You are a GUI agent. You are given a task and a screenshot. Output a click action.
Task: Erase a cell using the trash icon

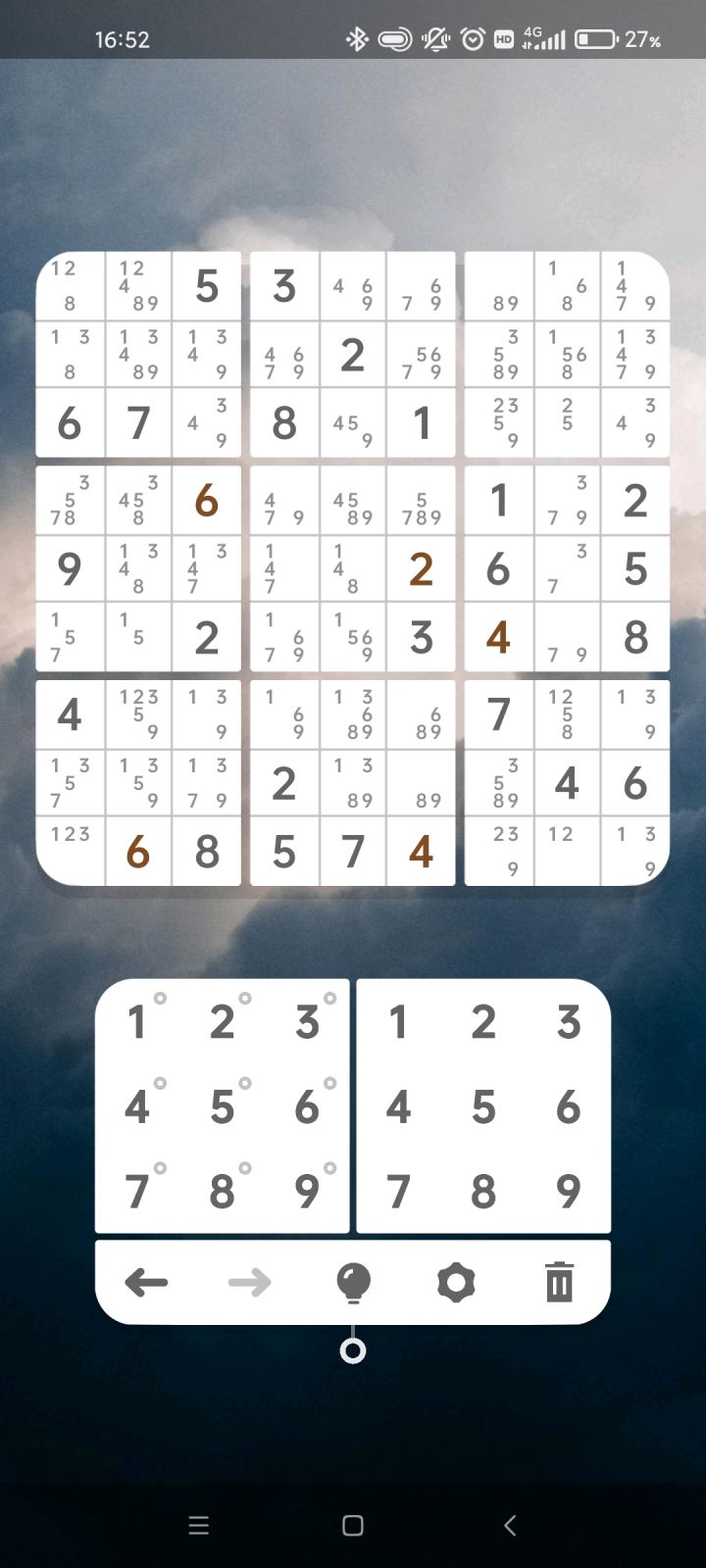pos(559,1282)
